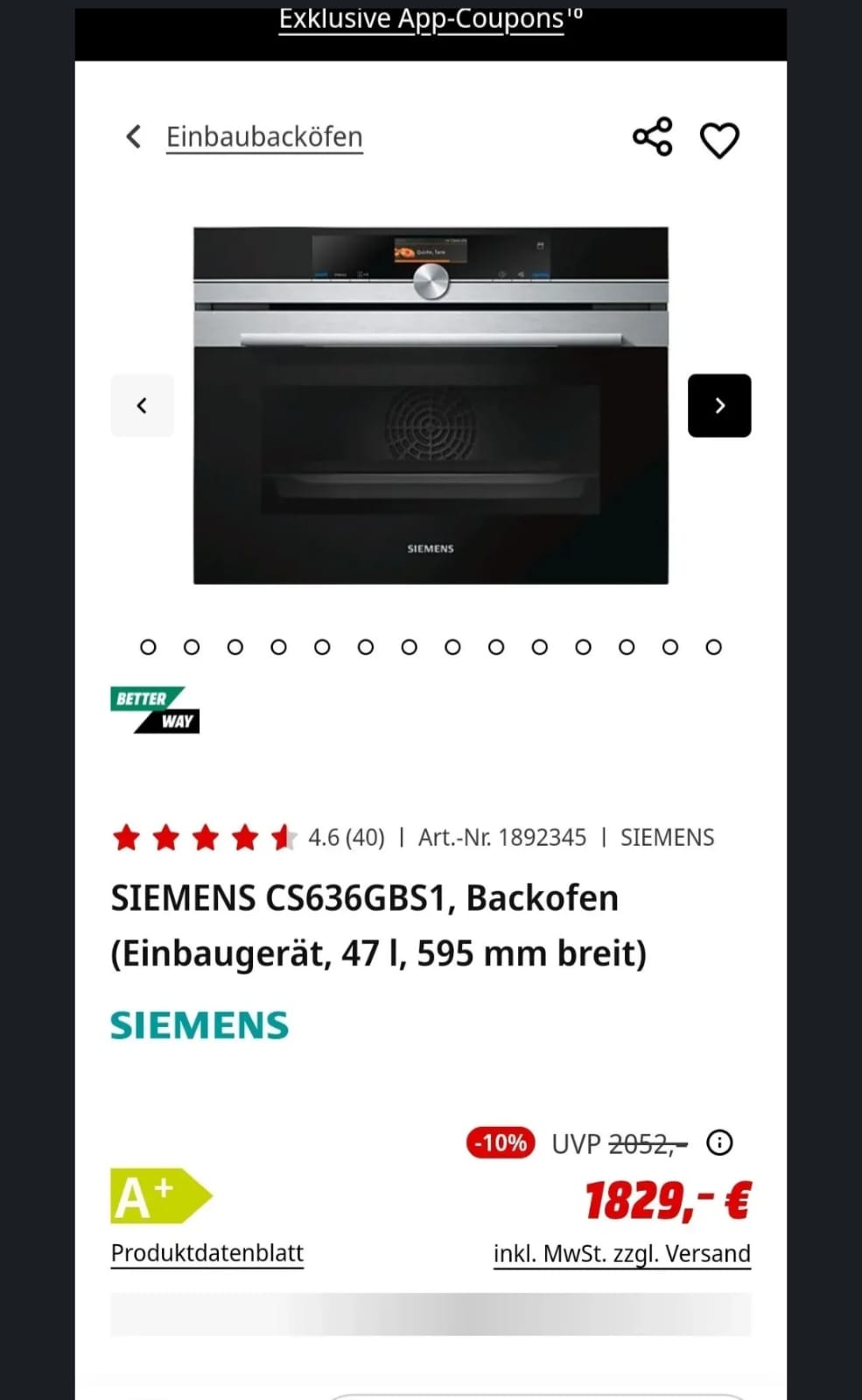The image size is (862, 1400).
Task: Show the previous product image
Action: pos(142,405)
